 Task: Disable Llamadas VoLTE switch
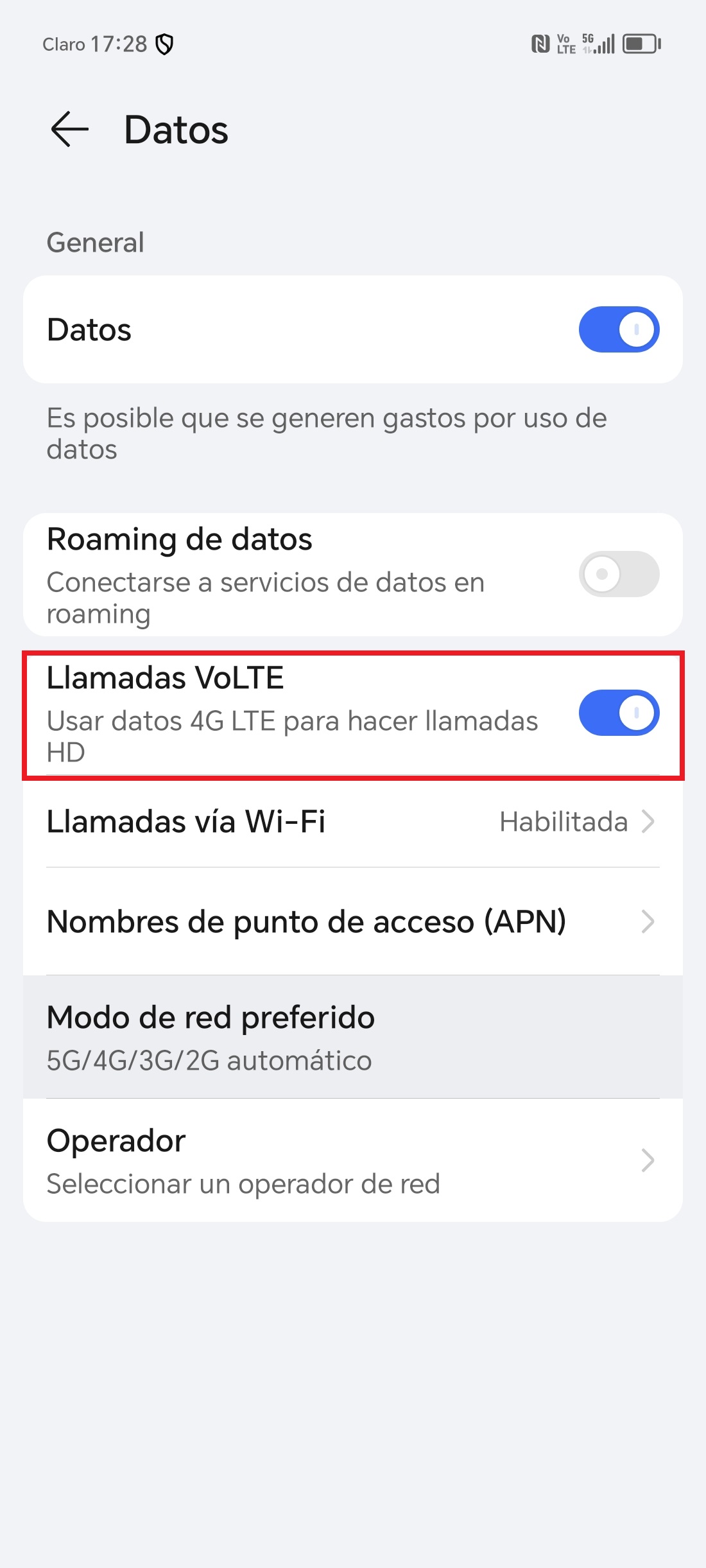pyautogui.click(x=619, y=713)
